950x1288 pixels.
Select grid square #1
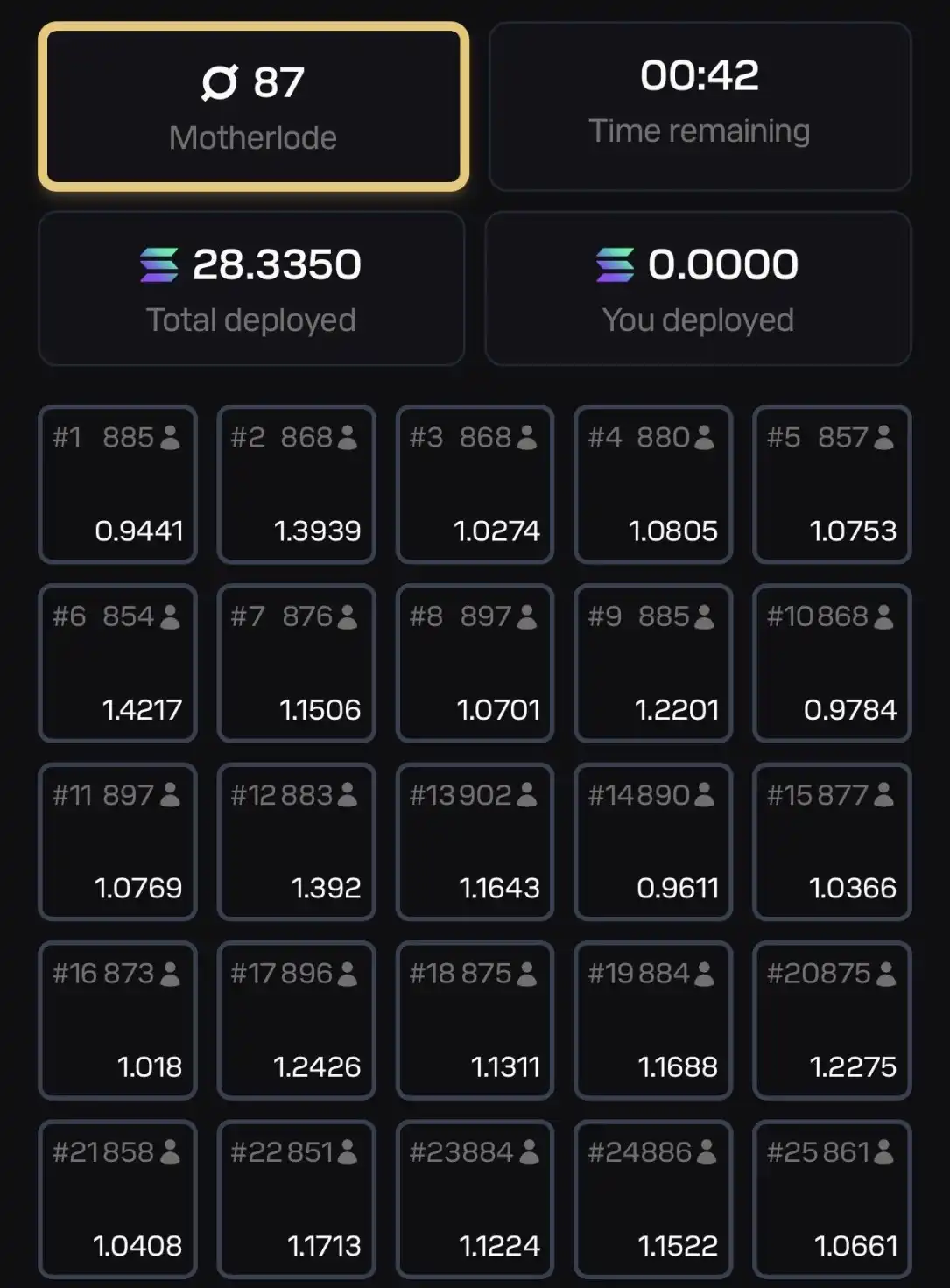point(117,484)
